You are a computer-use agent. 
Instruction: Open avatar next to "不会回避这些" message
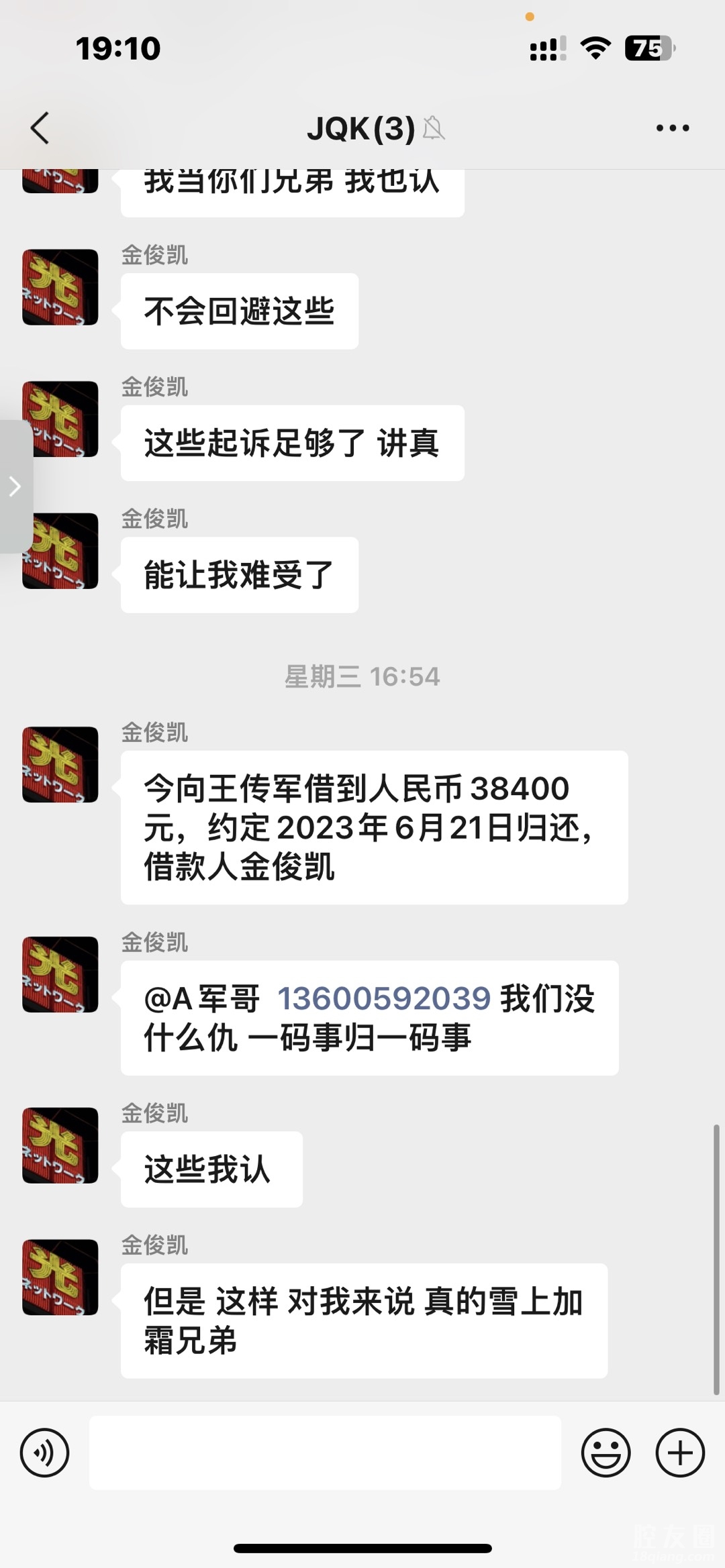60,287
